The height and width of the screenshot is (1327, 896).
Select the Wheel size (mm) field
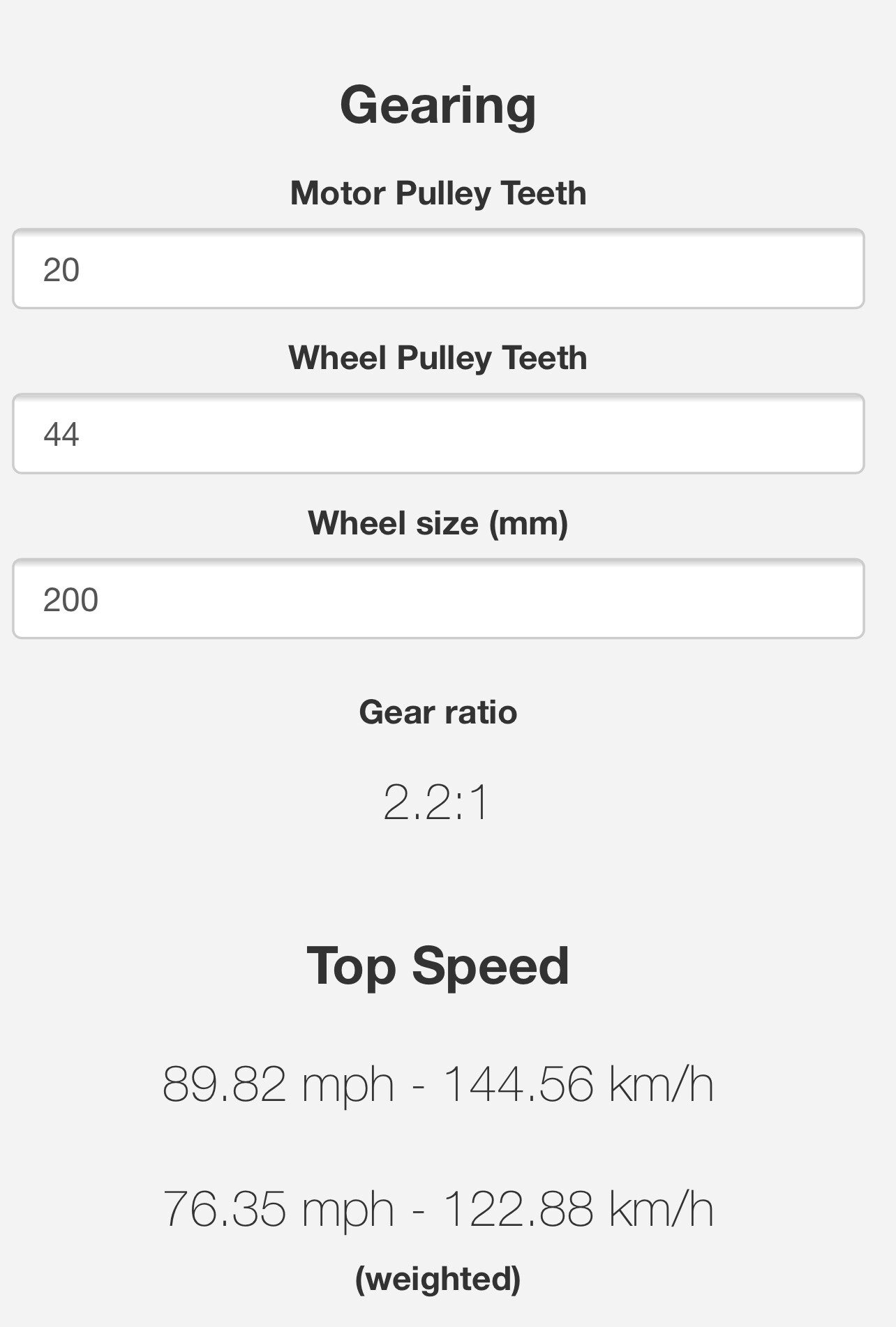[438, 599]
